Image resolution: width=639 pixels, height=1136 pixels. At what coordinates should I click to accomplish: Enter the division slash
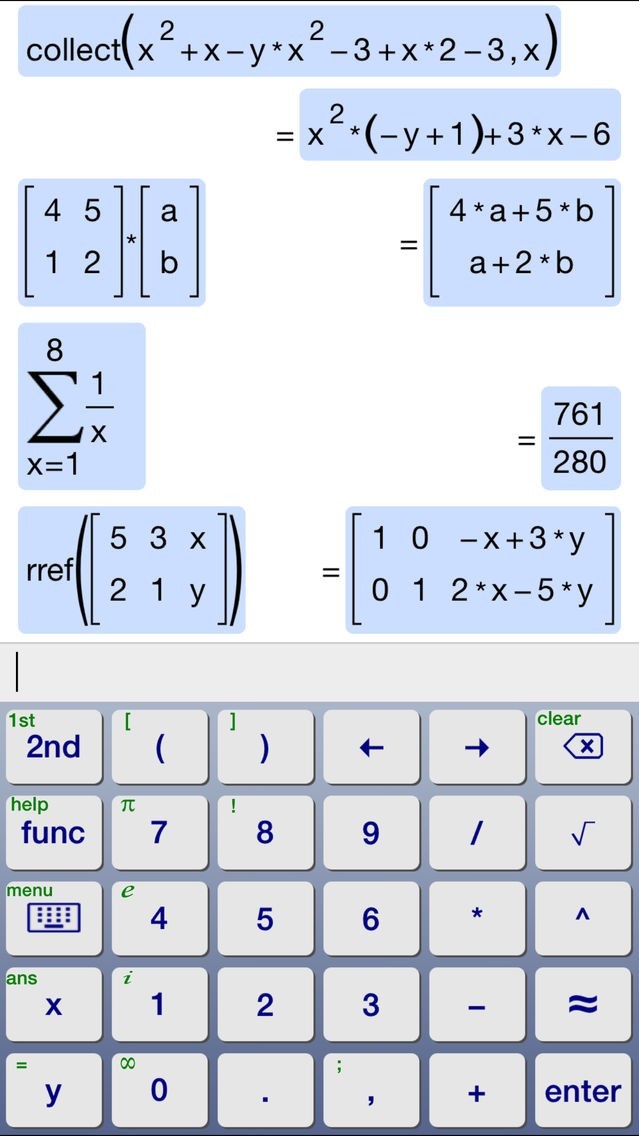[x=477, y=833]
